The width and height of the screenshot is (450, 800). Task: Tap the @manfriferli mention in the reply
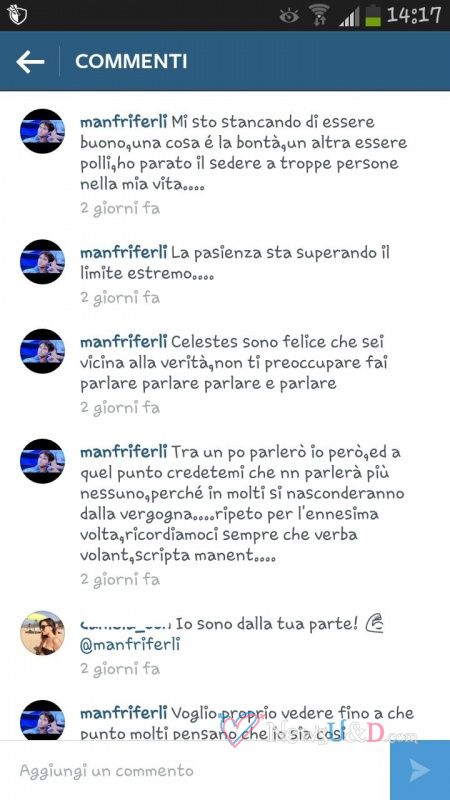click(x=130, y=645)
